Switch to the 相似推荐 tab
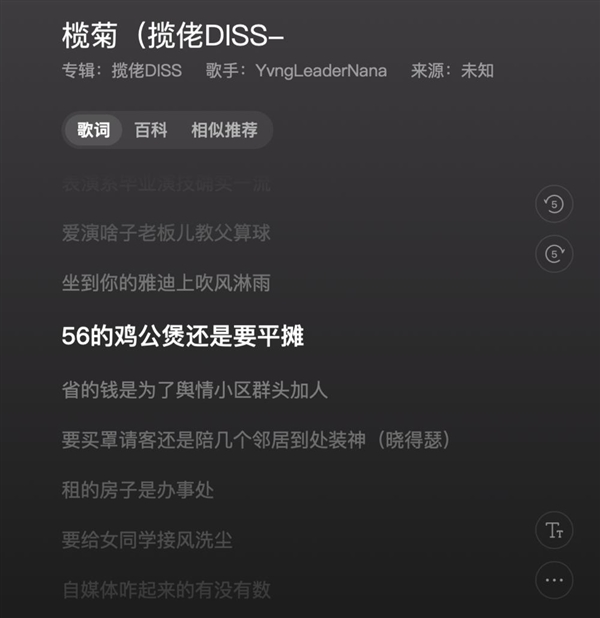The image size is (600, 618). coord(224,130)
